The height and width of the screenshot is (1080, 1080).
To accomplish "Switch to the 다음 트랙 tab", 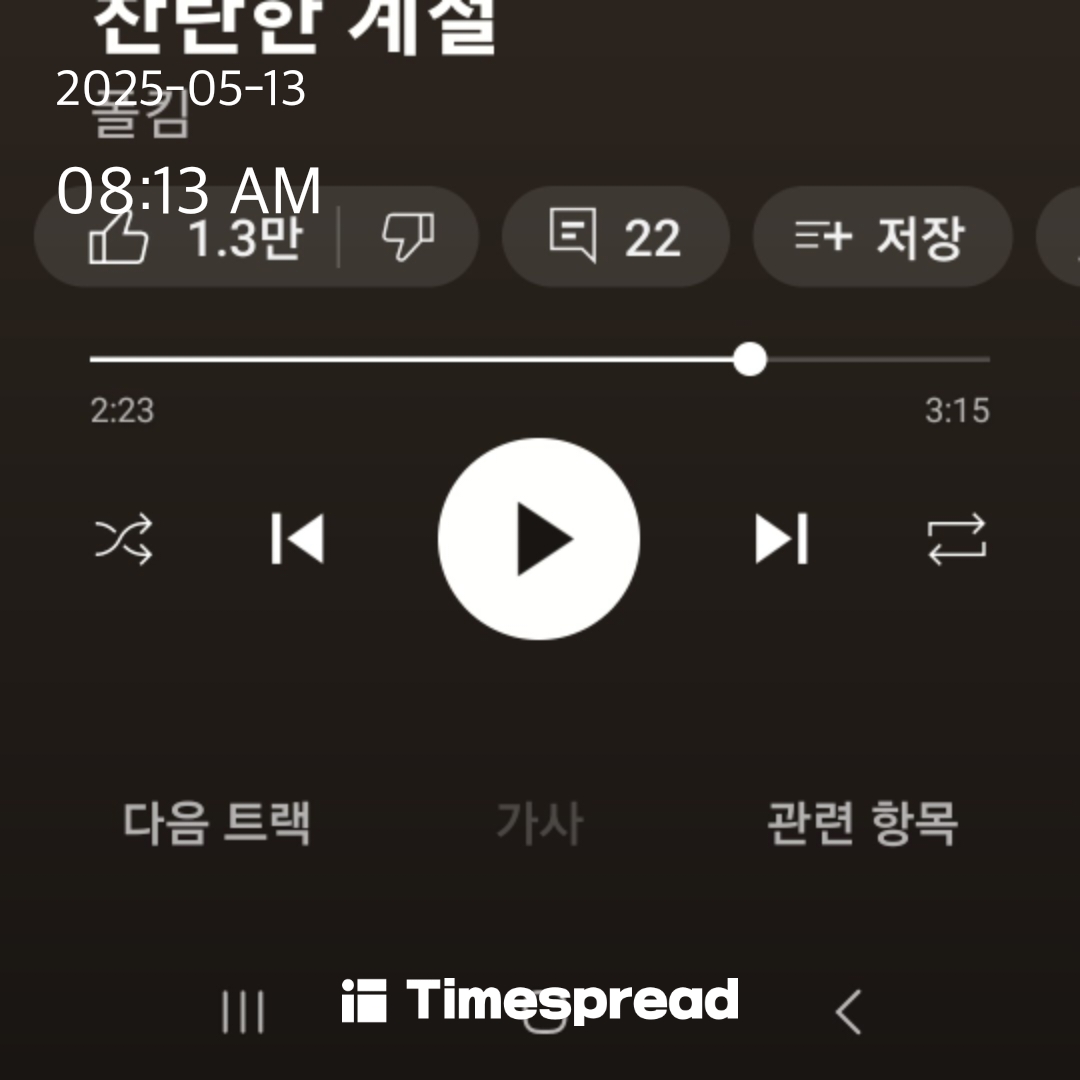I will [x=217, y=823].
